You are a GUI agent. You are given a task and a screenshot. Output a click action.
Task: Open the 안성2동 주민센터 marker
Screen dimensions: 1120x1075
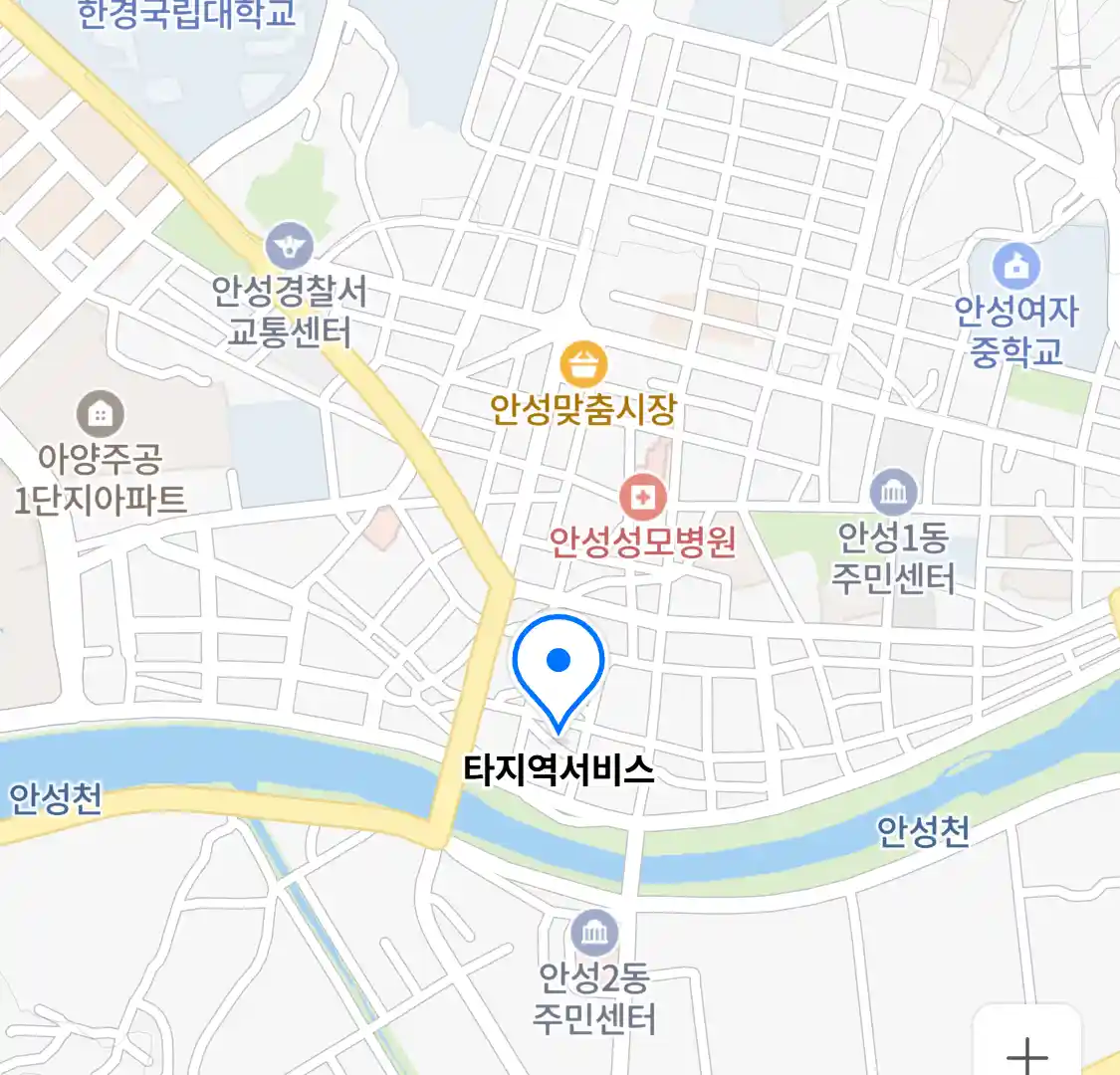(594, 934)
